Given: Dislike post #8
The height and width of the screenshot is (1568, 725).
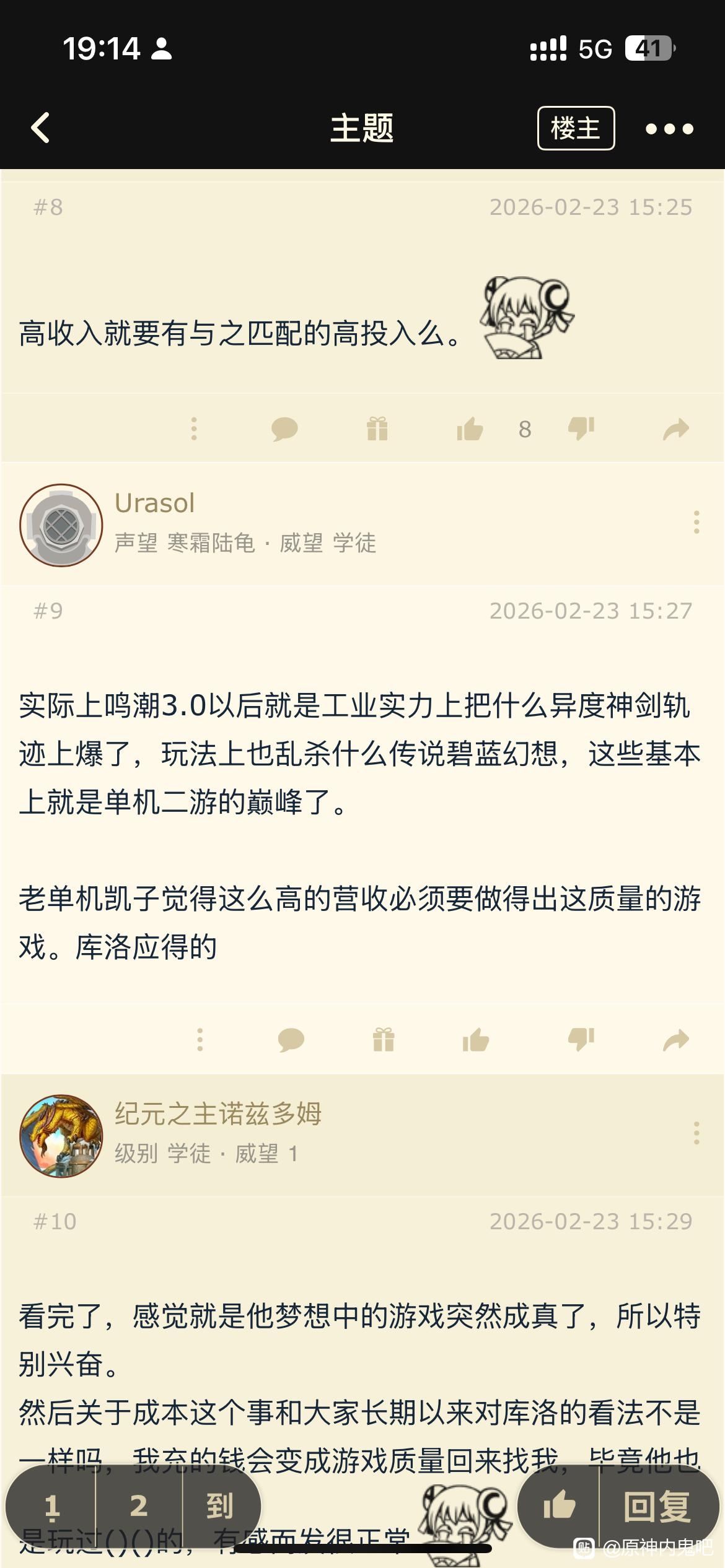Looking at the screenshot, I should (x=581, y=429).
